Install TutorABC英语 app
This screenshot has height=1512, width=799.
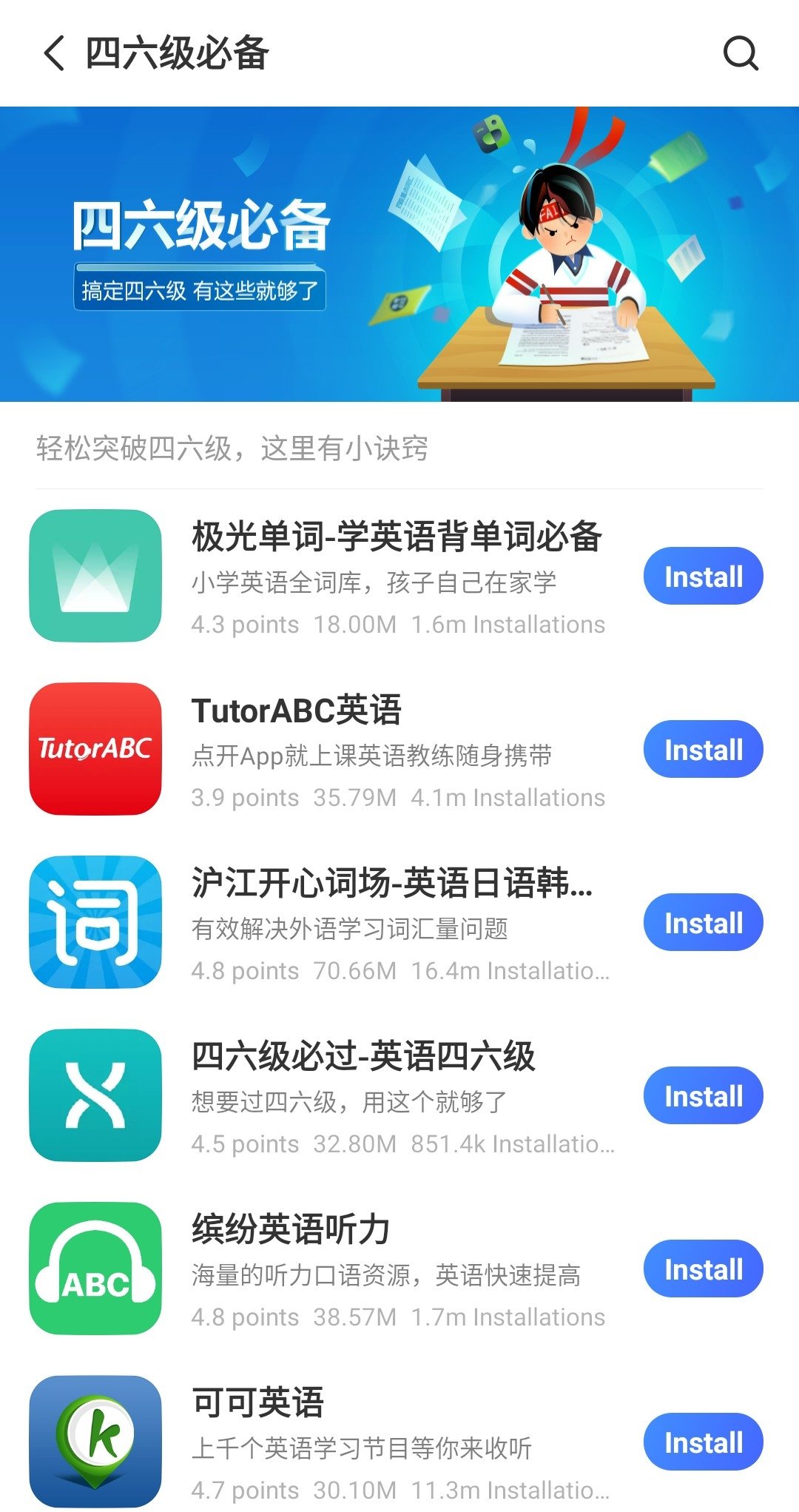tap(703, 750)
